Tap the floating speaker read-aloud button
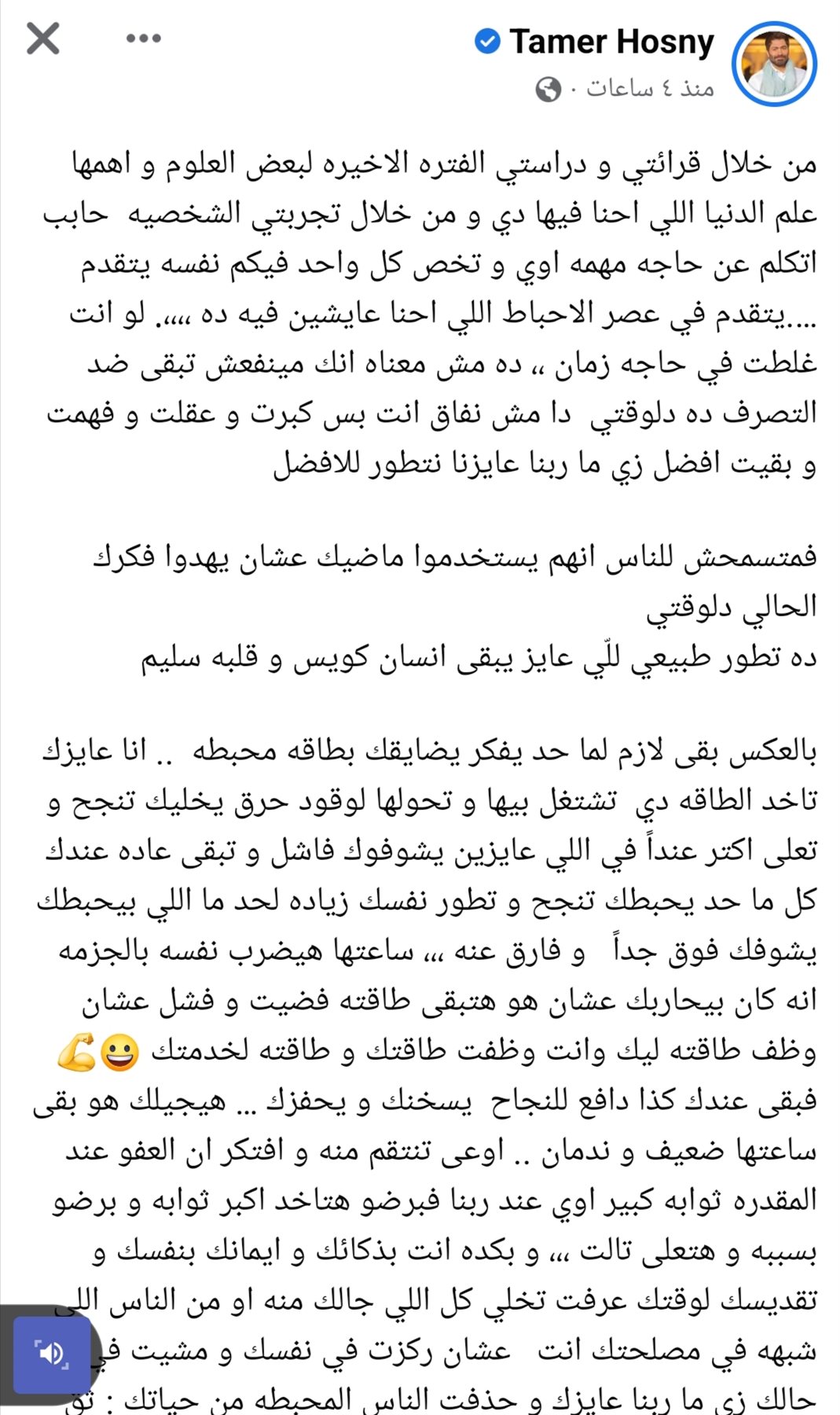The height and width of the screenshot is (1415, 840). (51, 1353)
